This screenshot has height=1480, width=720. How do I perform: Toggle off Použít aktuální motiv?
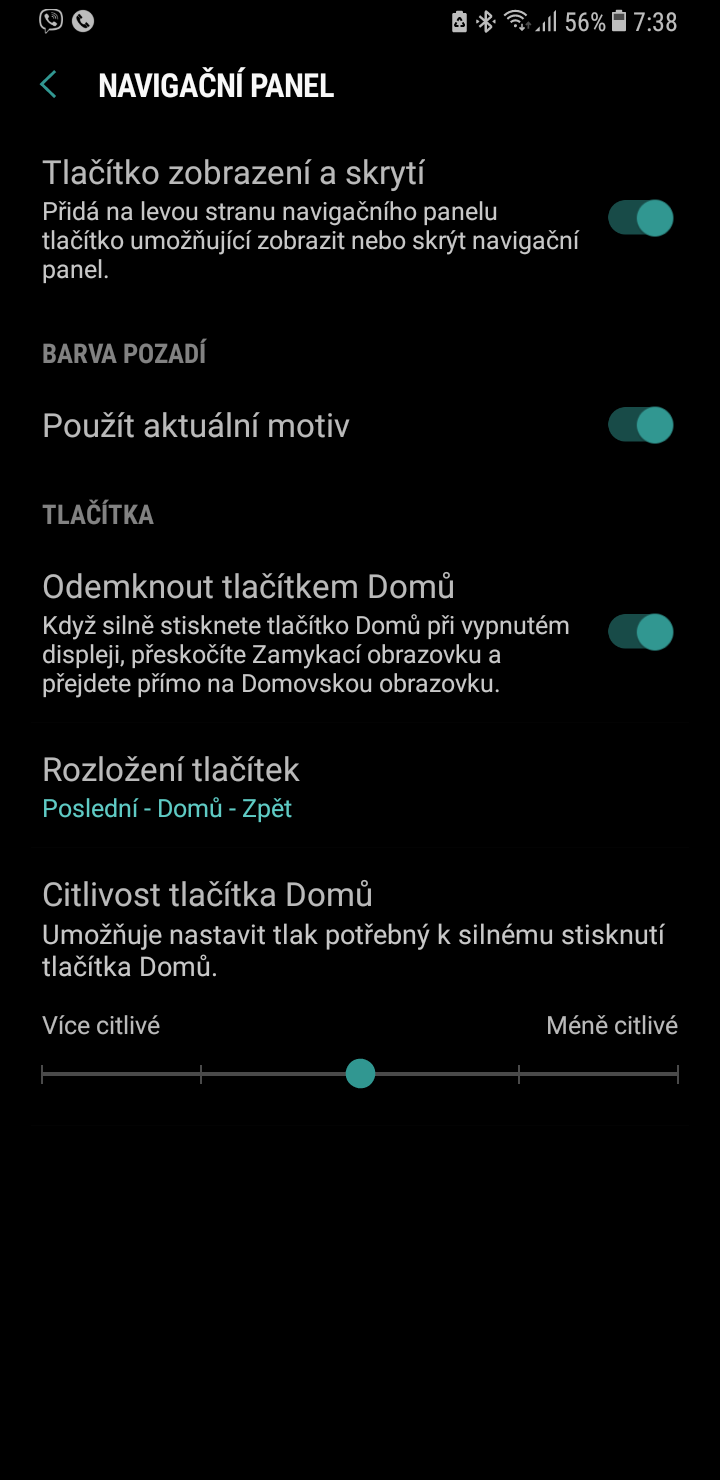(639, 424)
